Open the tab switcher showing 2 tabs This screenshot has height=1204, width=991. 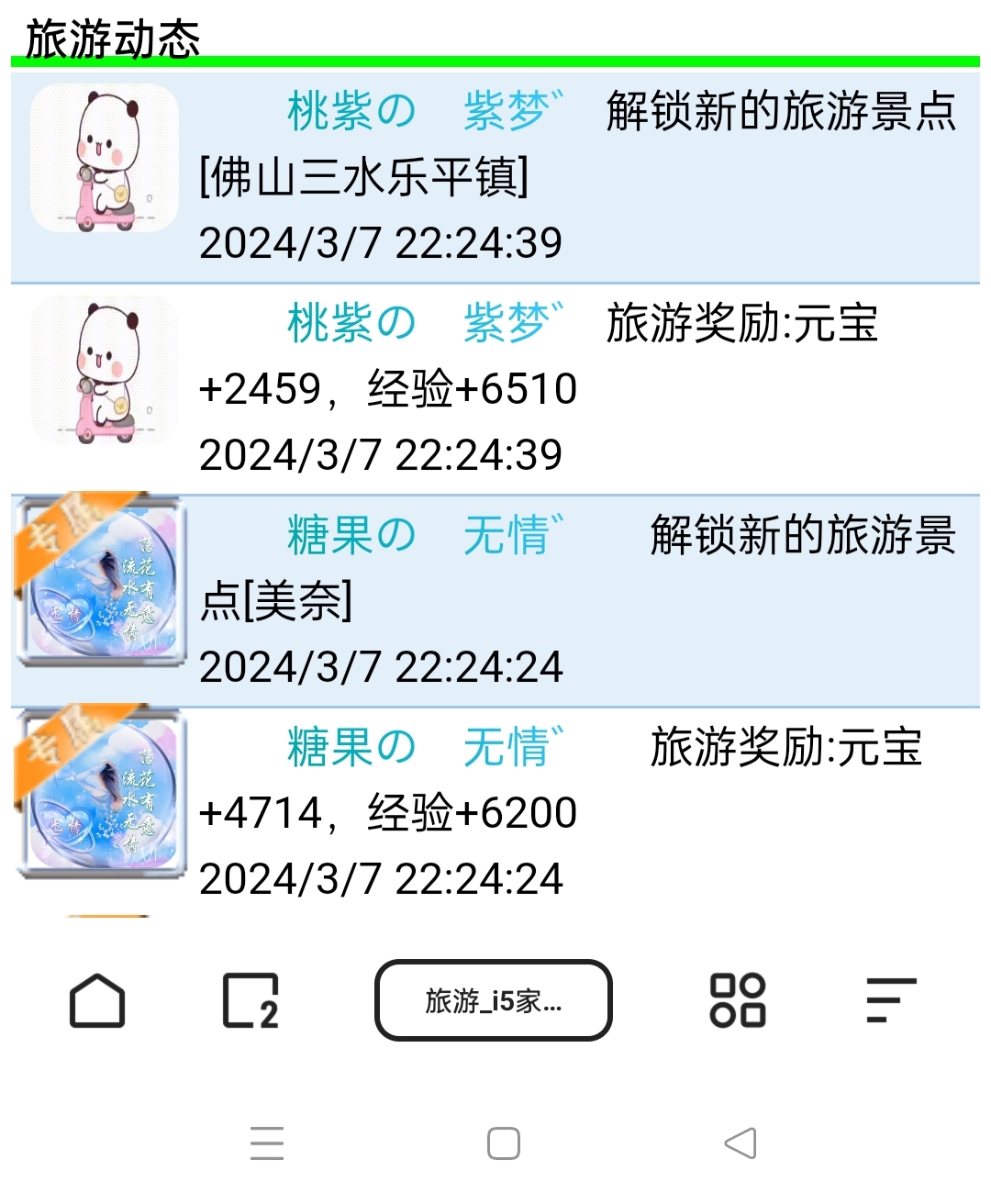pyautogui.click(x=249, y=1000)
